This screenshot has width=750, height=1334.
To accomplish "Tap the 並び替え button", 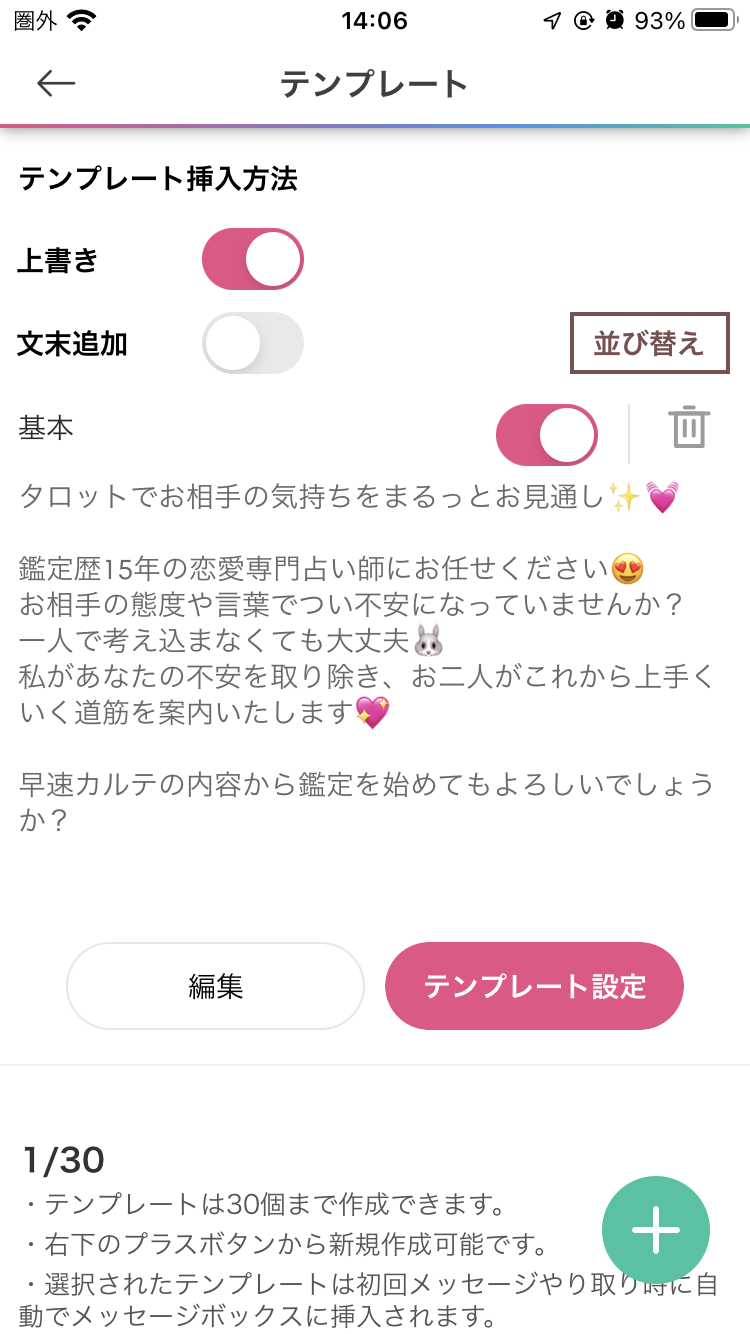I will tap(650, 344).
